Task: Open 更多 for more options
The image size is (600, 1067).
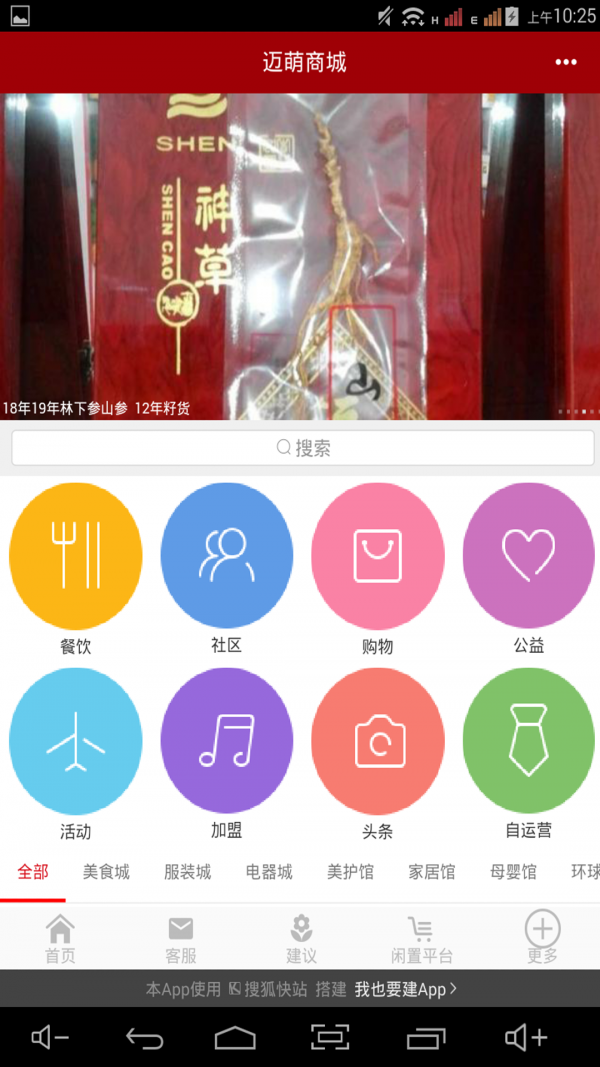Action: coord(542,938)
